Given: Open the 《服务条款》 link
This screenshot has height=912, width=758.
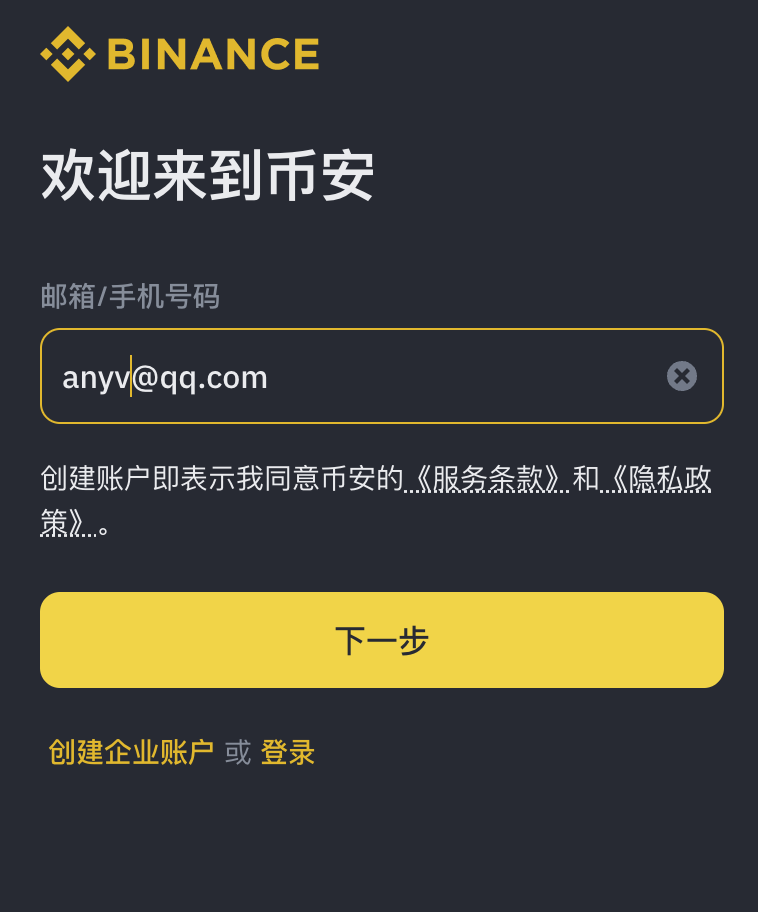Looking at the screenshot, I should 487,479.
